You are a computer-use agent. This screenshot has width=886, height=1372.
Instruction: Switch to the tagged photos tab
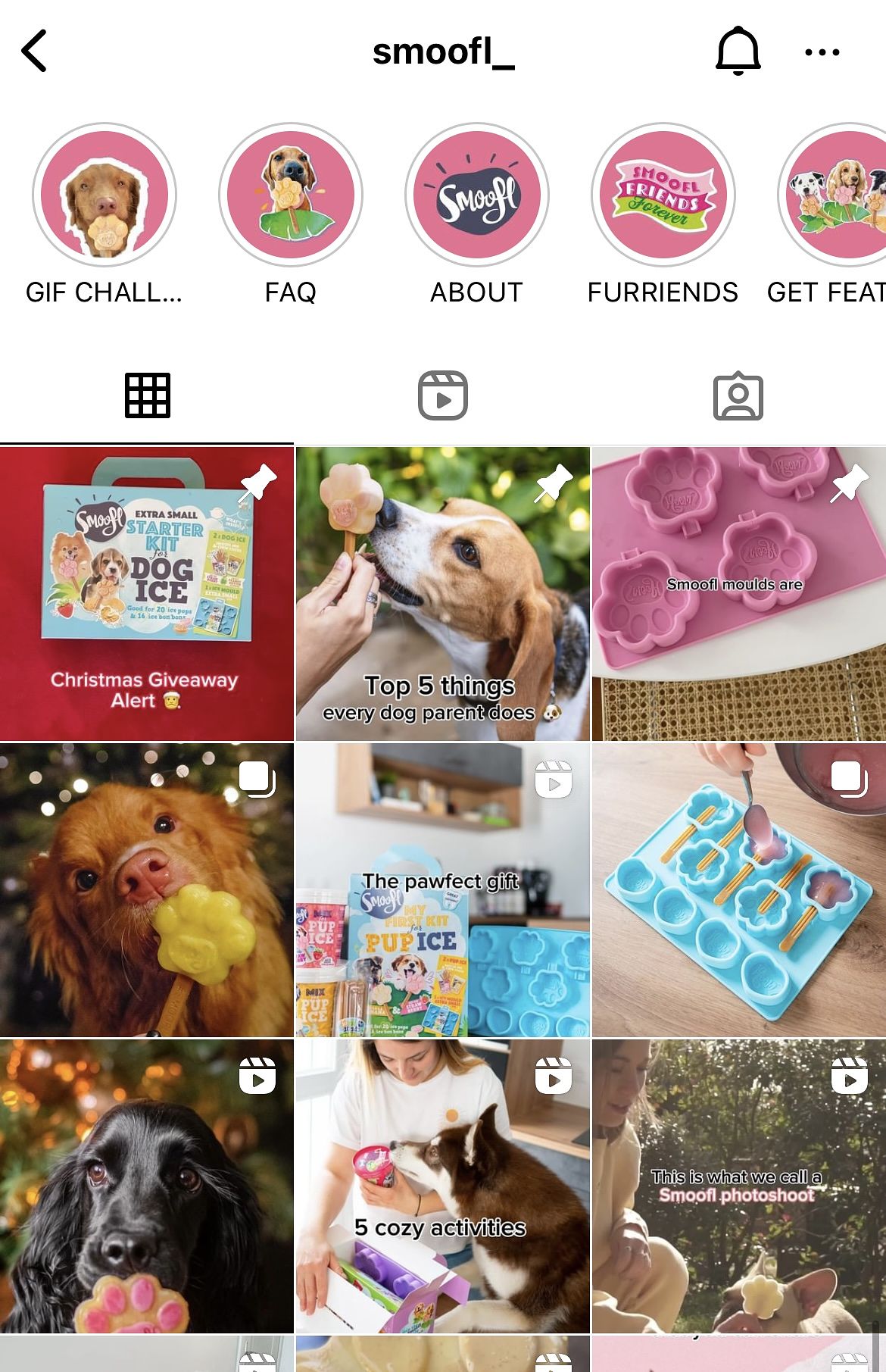[738, 395]
